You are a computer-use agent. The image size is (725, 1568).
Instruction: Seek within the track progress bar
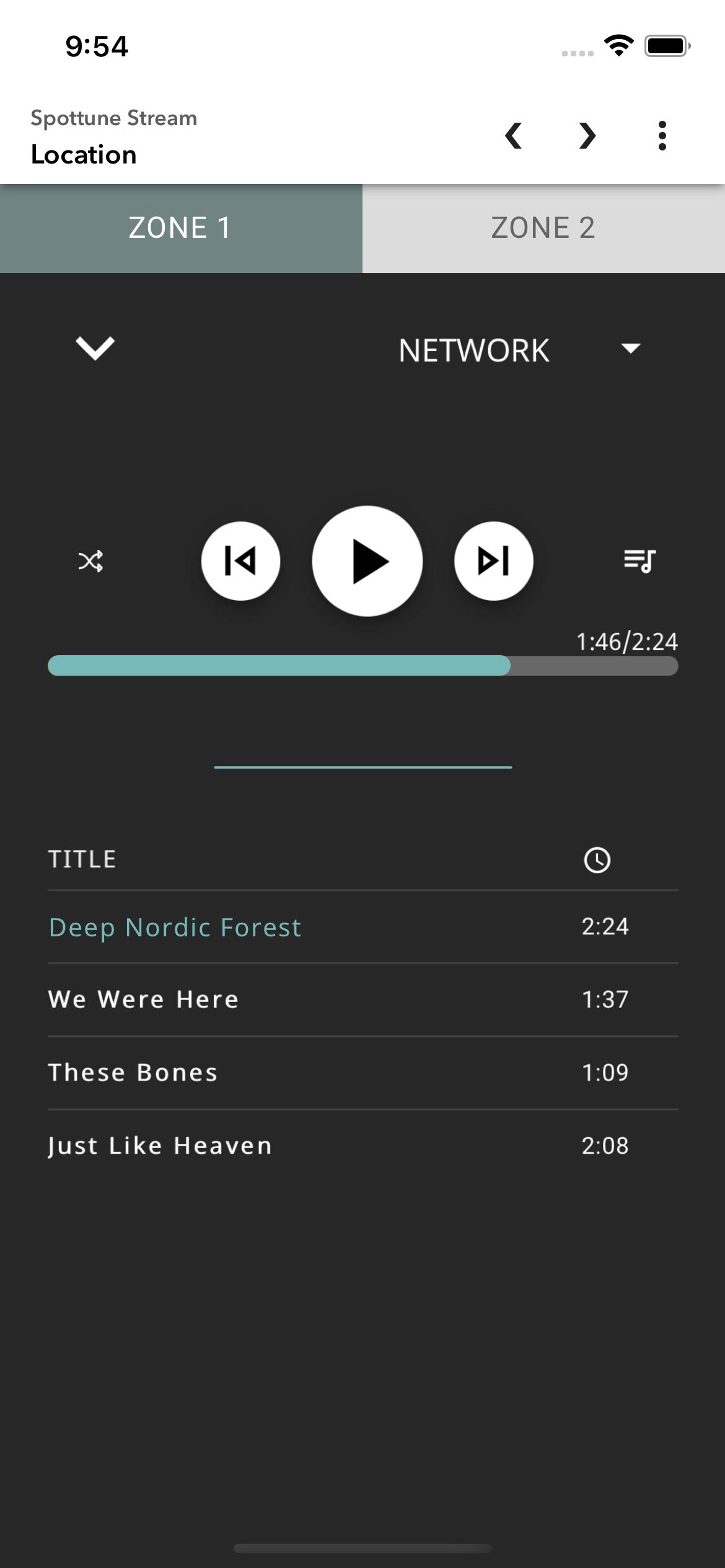[x=362, y=666]
